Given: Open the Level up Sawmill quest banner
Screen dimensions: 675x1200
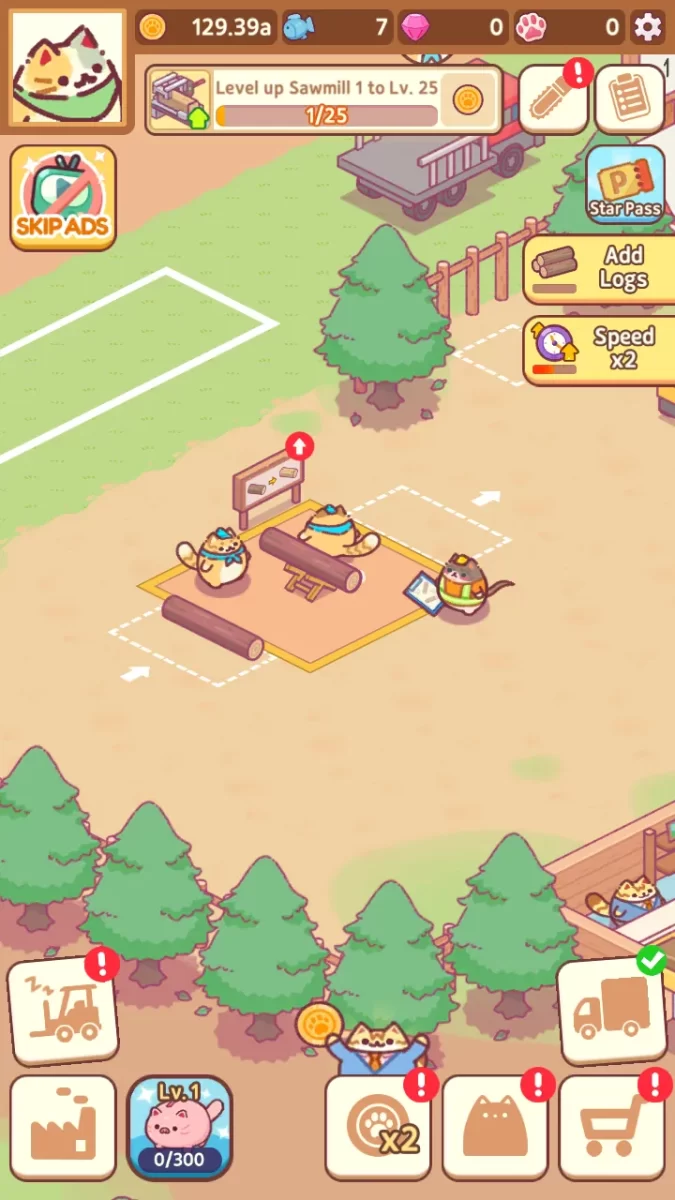Looking at the screenshot, I should (324, 100).
